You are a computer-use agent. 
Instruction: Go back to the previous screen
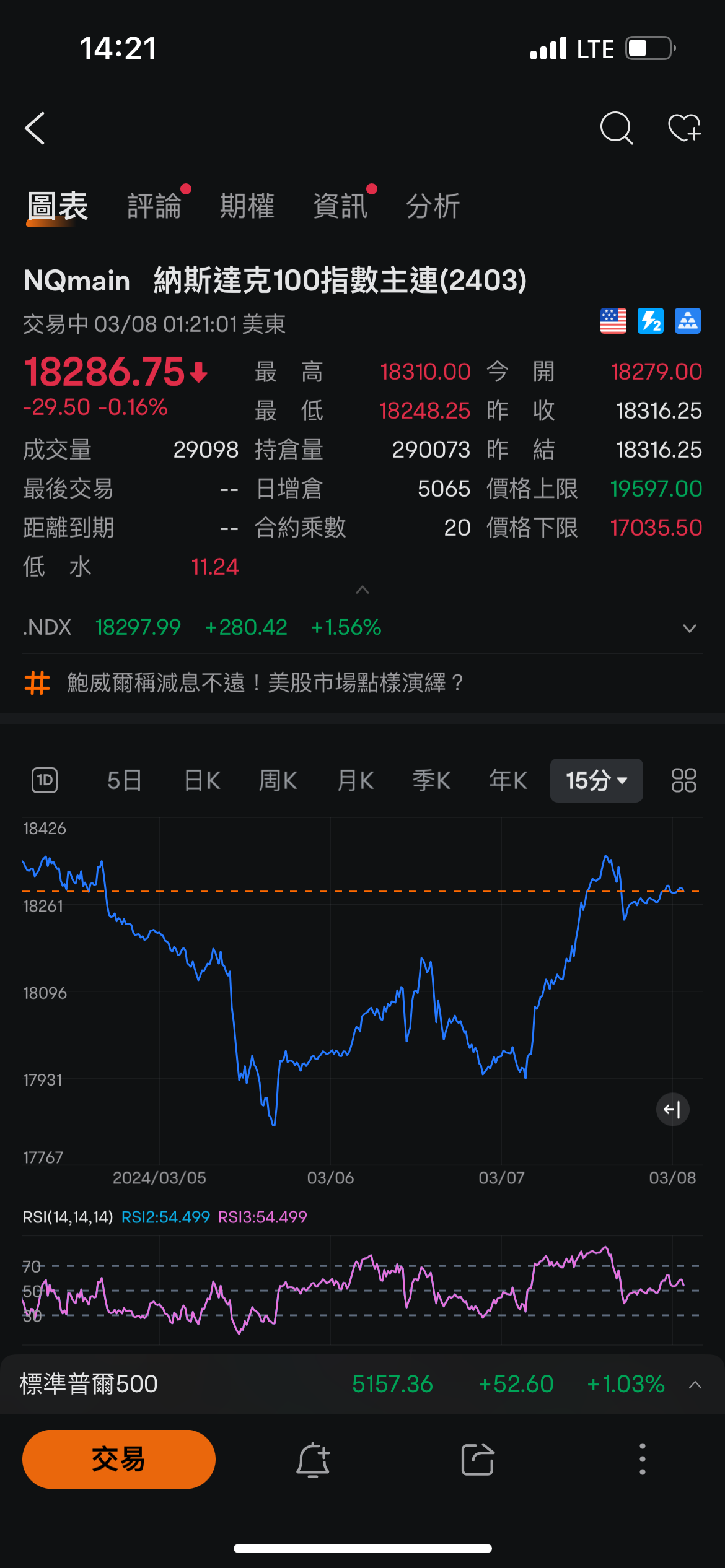click(35, 128)
